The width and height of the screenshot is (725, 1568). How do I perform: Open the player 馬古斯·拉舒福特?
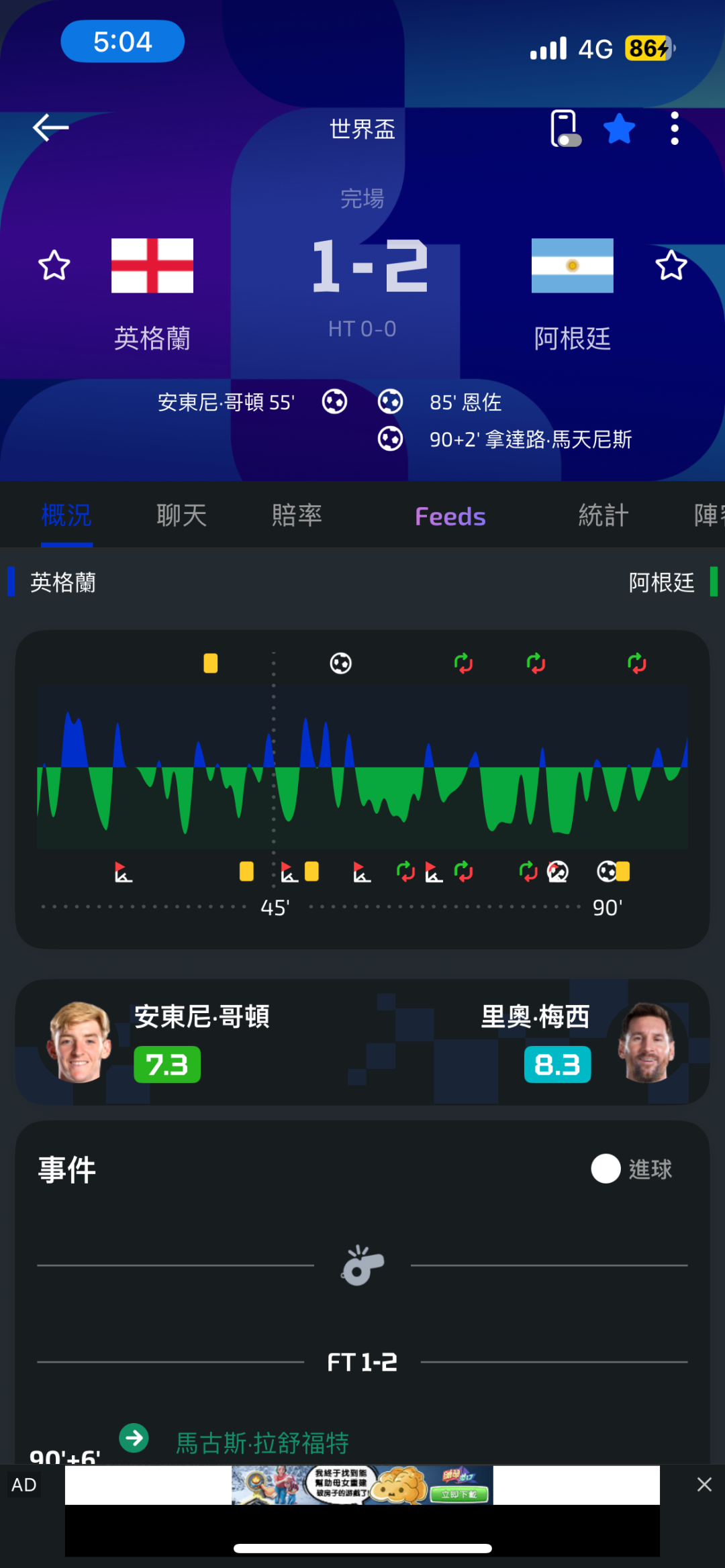click(262, 1443)
